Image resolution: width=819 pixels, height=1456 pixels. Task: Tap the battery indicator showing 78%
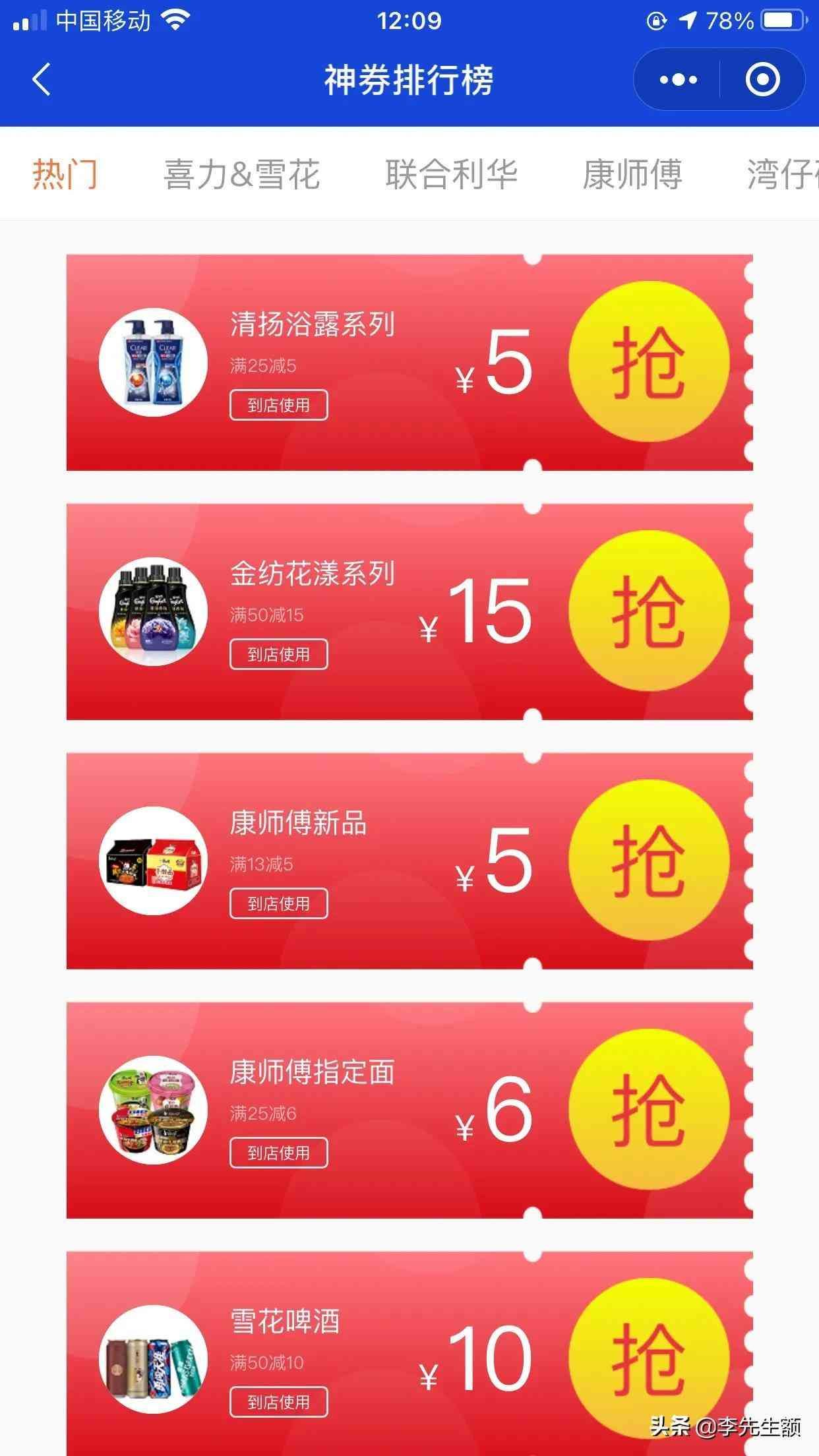[782, 20]
